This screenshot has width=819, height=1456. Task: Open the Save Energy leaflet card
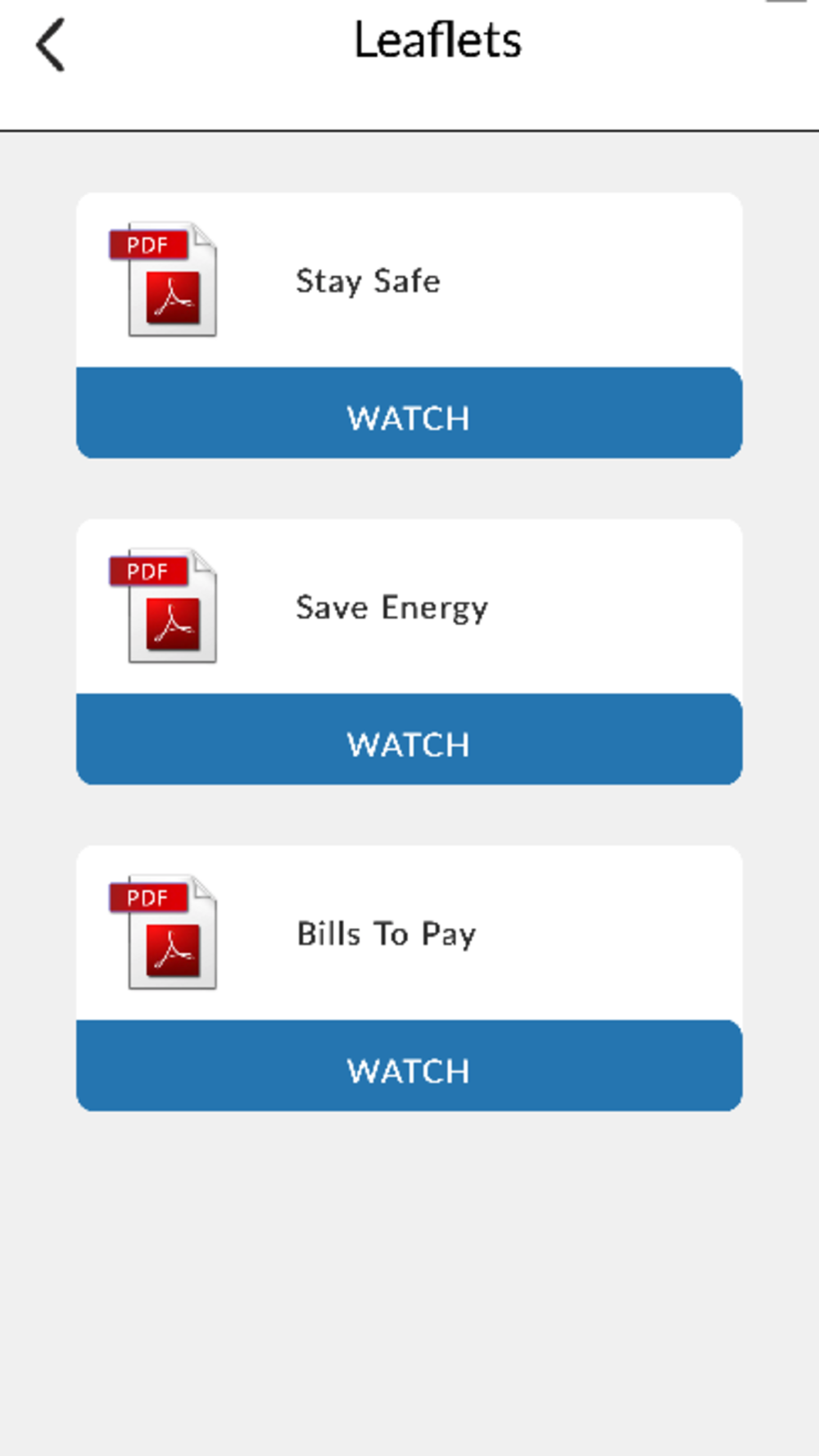[x=409, y=607]
